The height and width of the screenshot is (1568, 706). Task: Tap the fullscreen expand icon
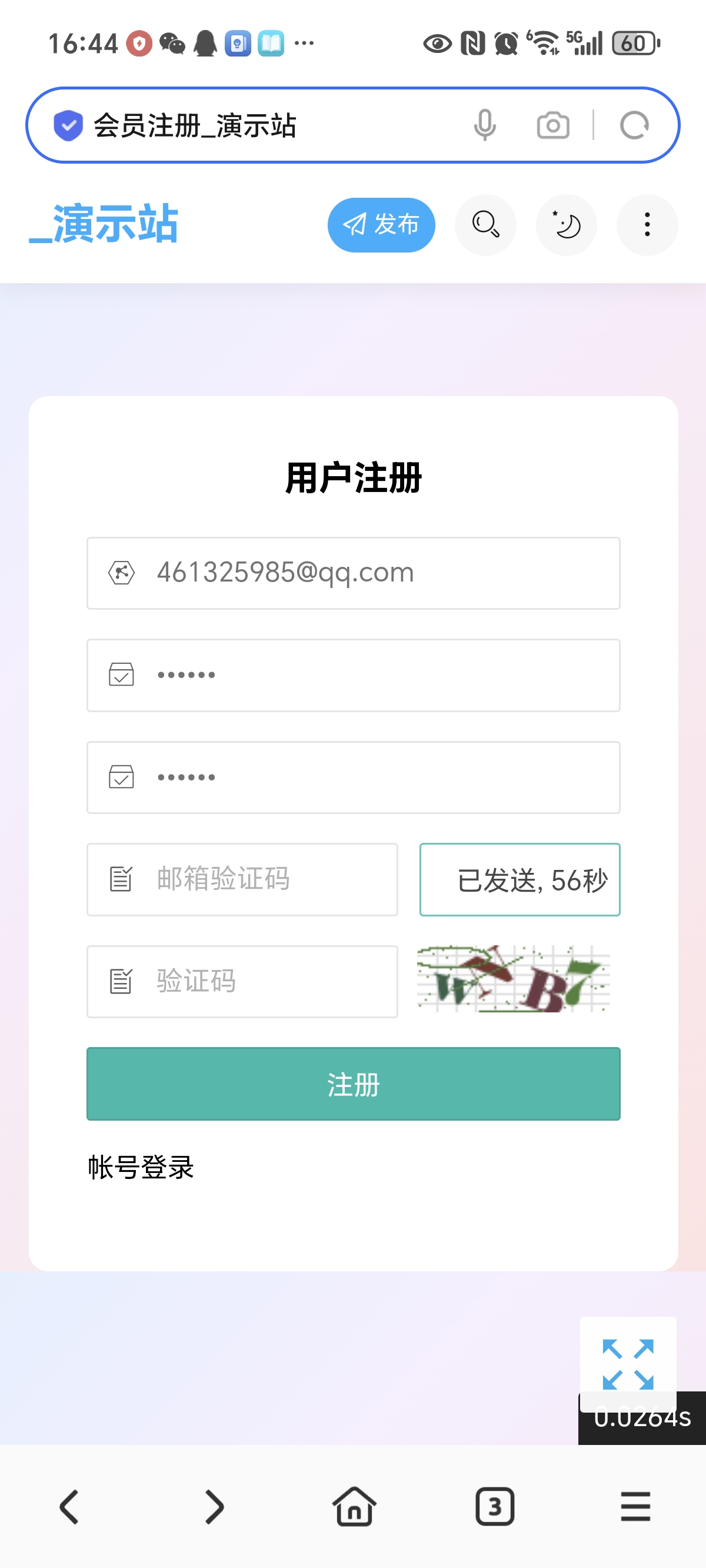pyautogui.click(x=628, y=1364)
